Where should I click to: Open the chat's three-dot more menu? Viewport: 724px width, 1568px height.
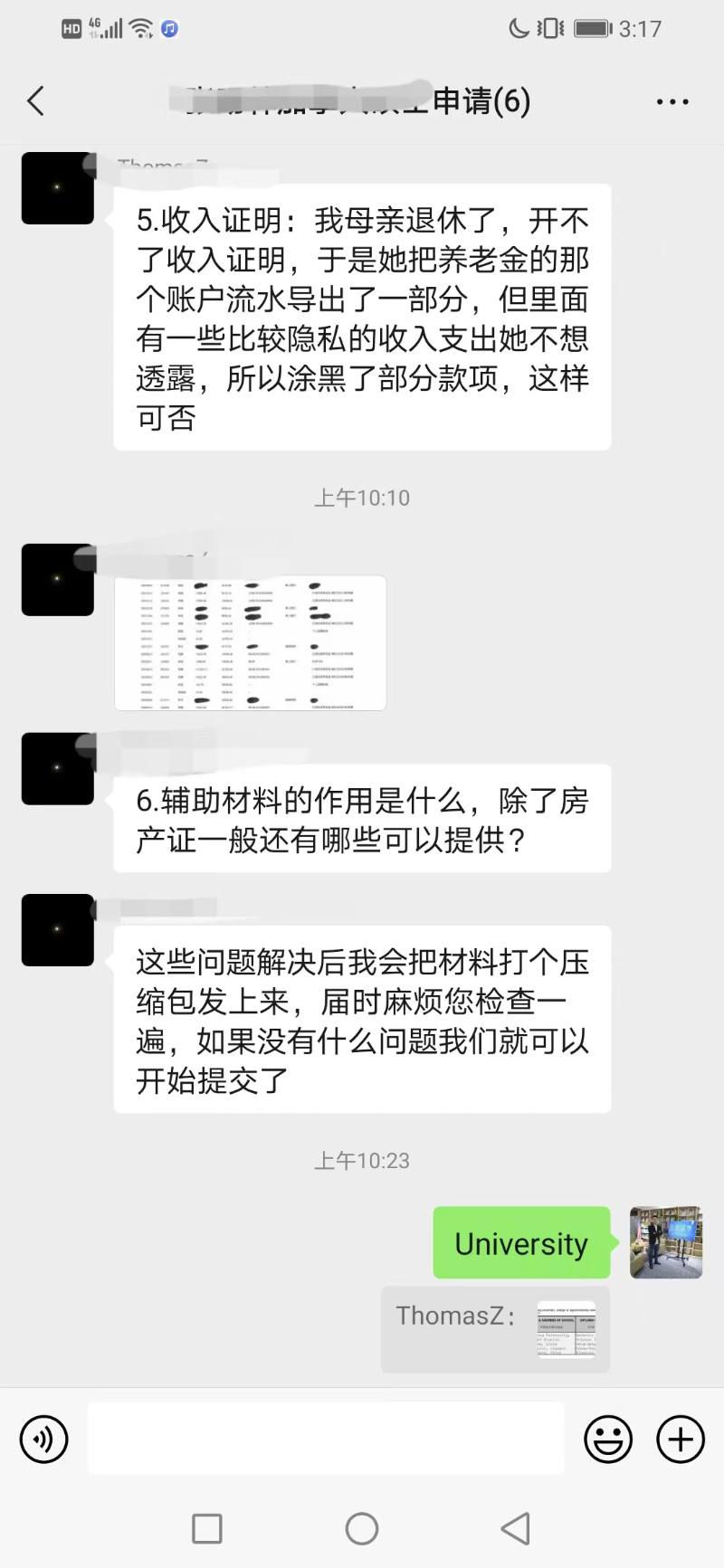pos(672,101)
